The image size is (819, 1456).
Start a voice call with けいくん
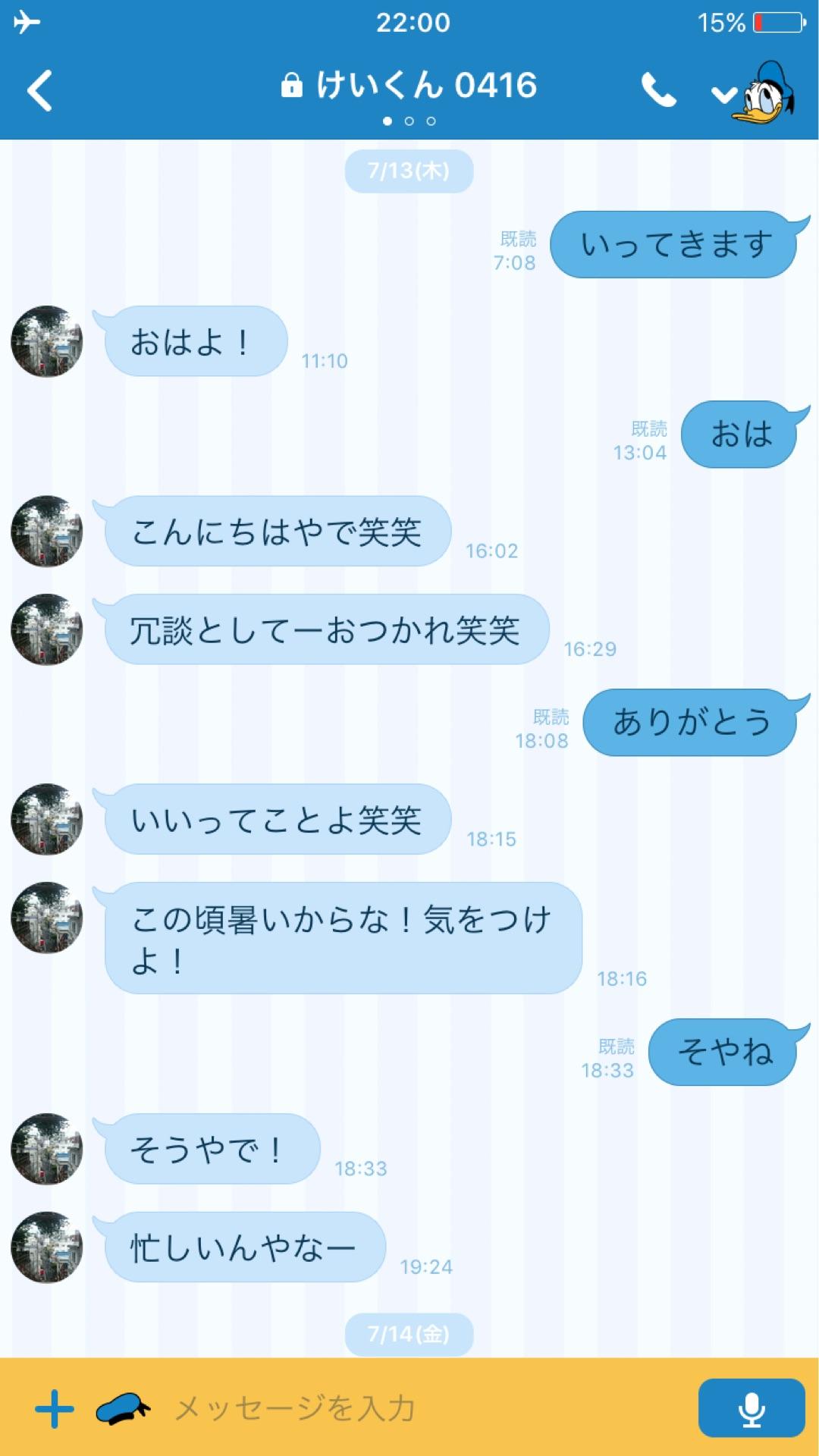click(x=659, y=89)
